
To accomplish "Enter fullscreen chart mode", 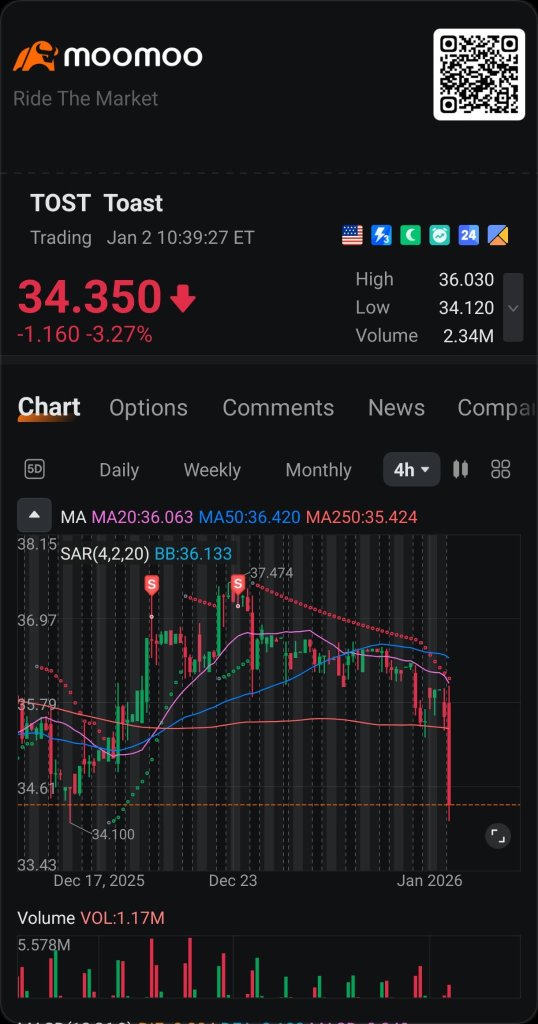I will click(x=498, y=836).
